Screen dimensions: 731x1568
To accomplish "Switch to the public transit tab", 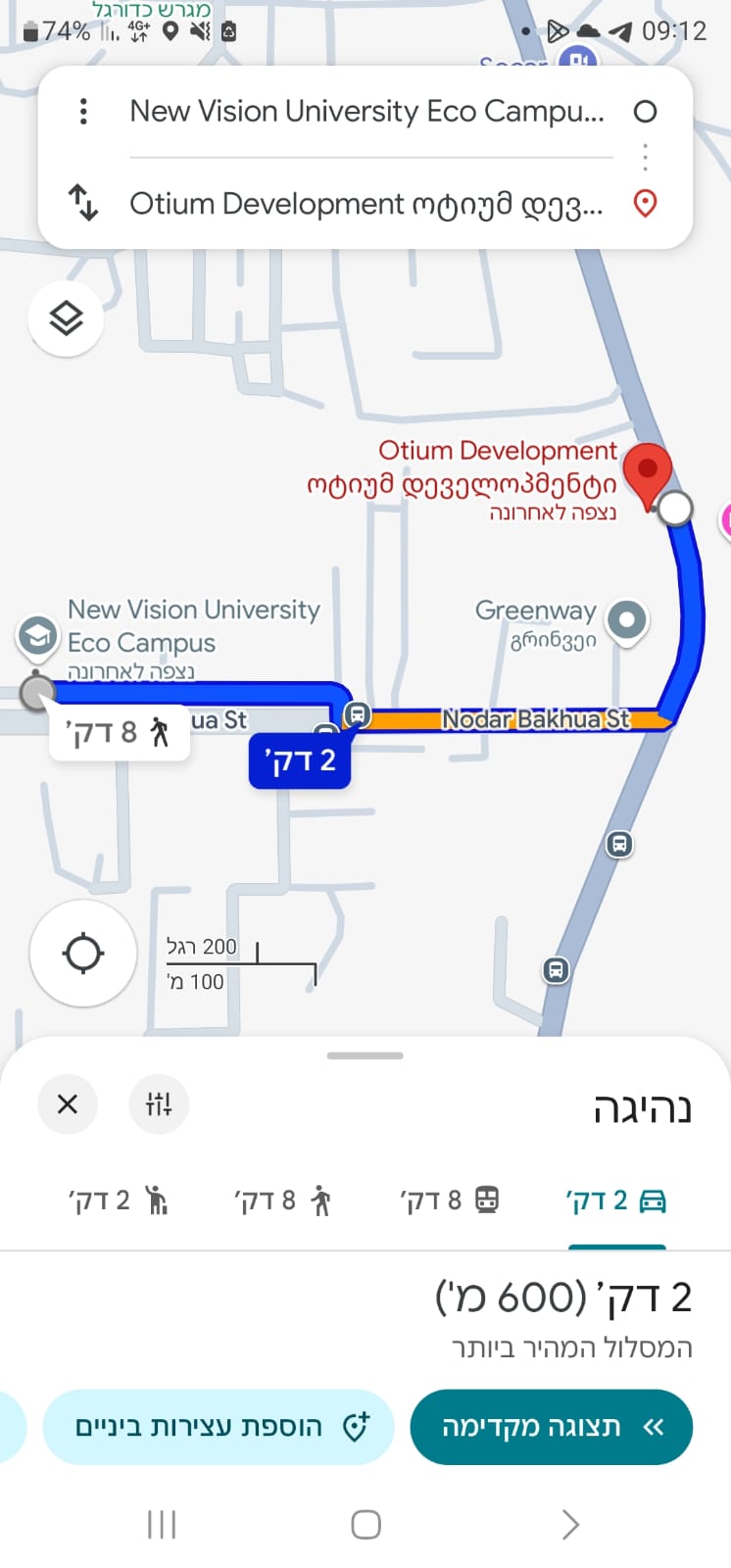I will 450,1200.
